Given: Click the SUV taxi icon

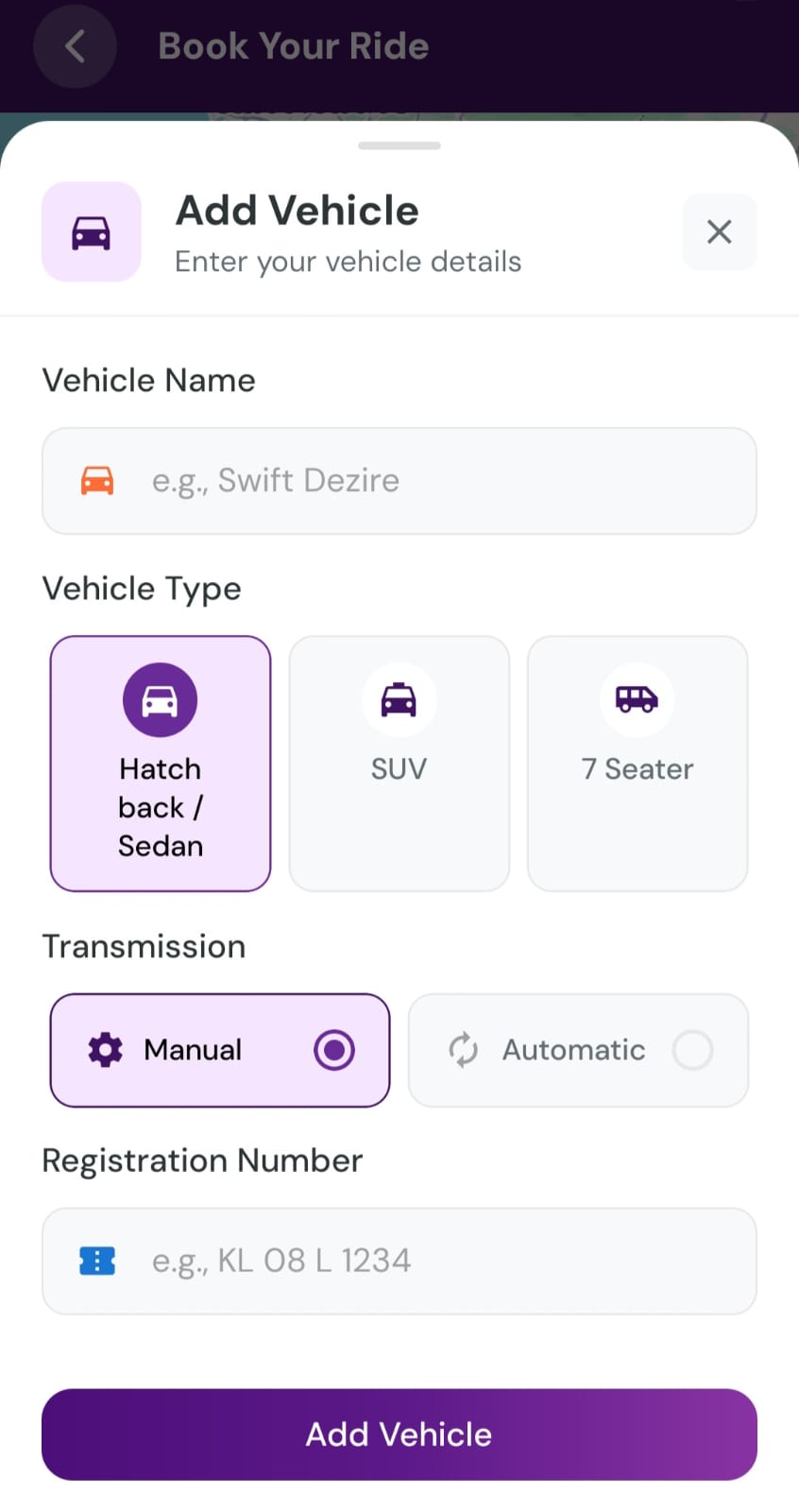Looking at the screenshot, I should [x=399, y=699].
